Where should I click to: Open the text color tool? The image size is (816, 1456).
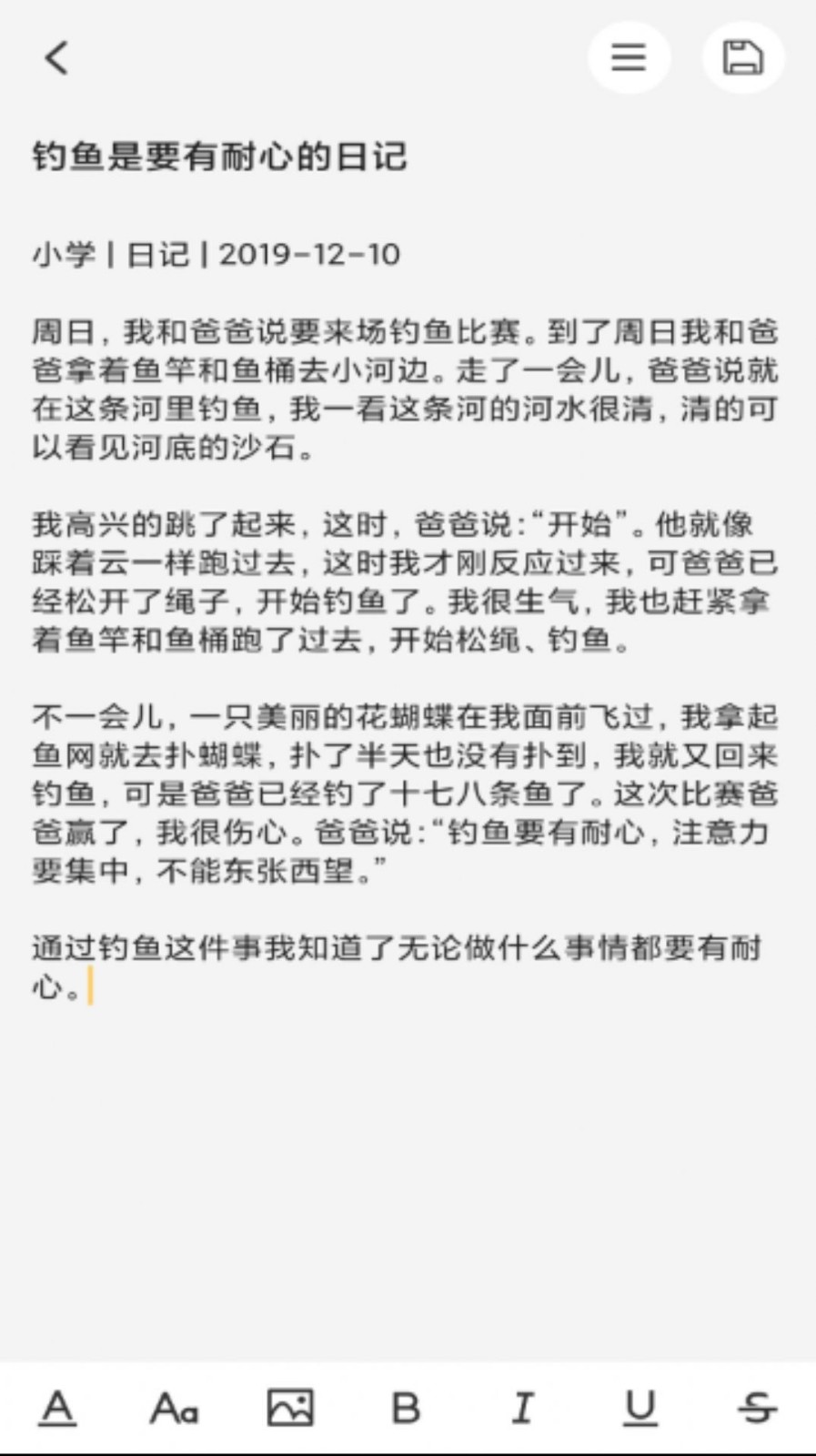(x=57, y=1408)
